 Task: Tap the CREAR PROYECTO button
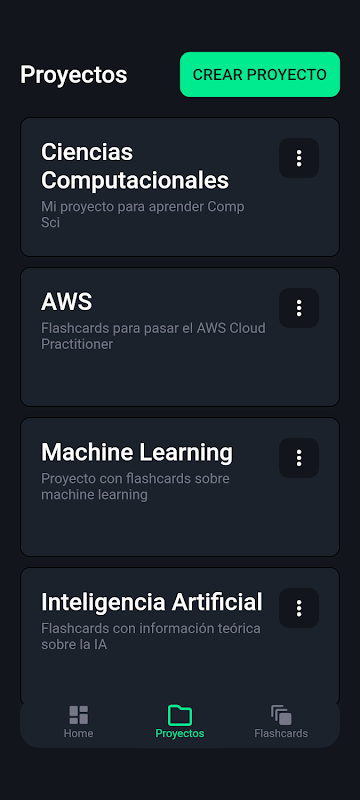[260, 74]
